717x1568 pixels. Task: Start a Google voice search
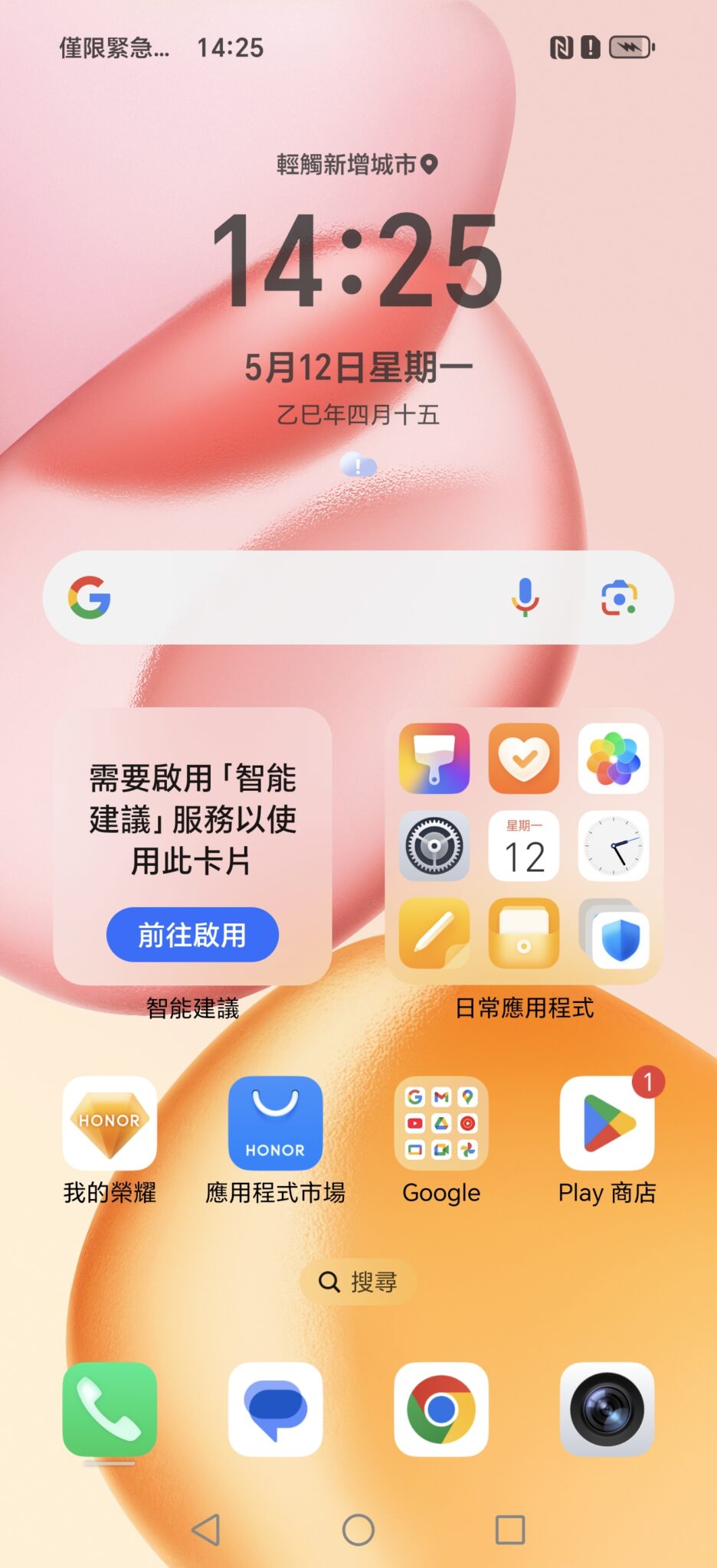(x=525, y=597)
